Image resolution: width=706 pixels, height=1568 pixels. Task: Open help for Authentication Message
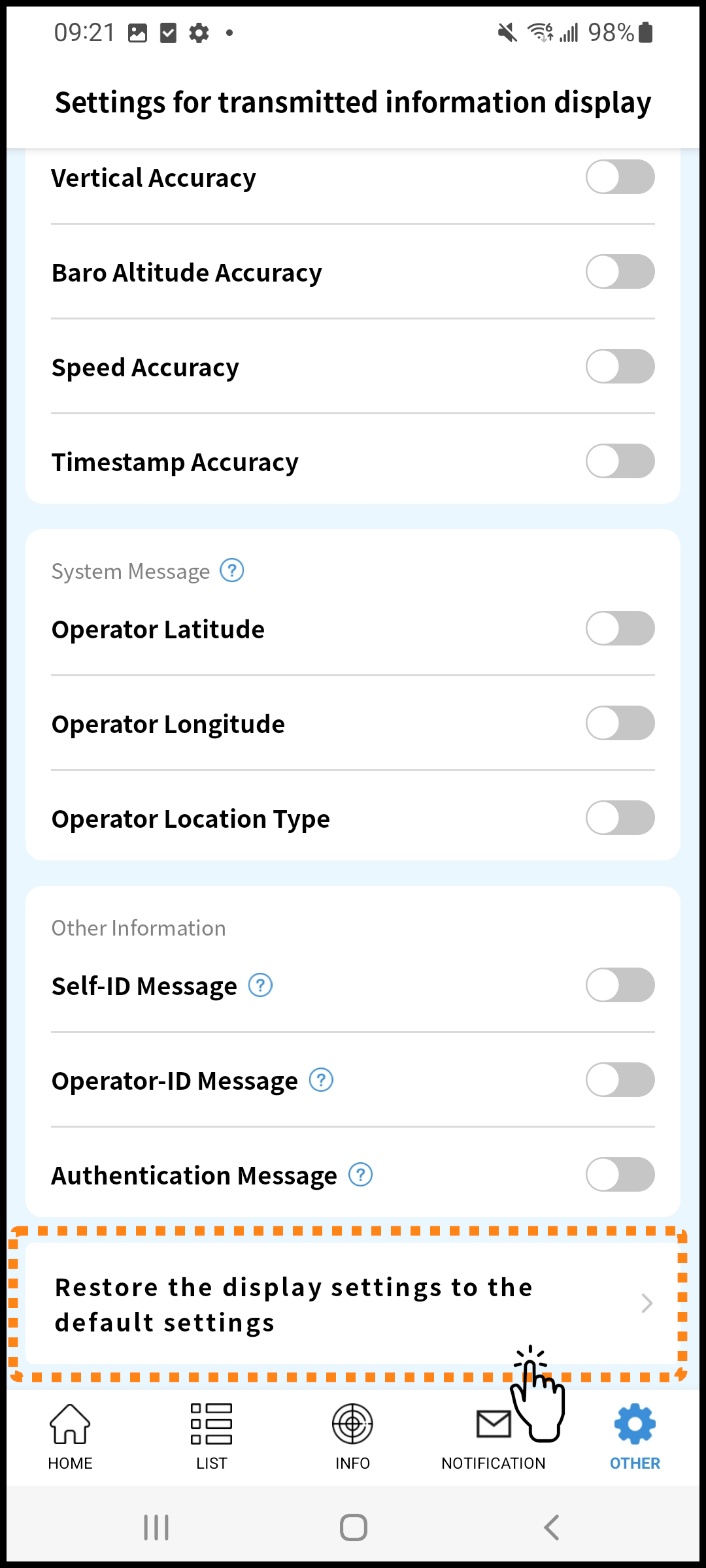click(361, 1175)
